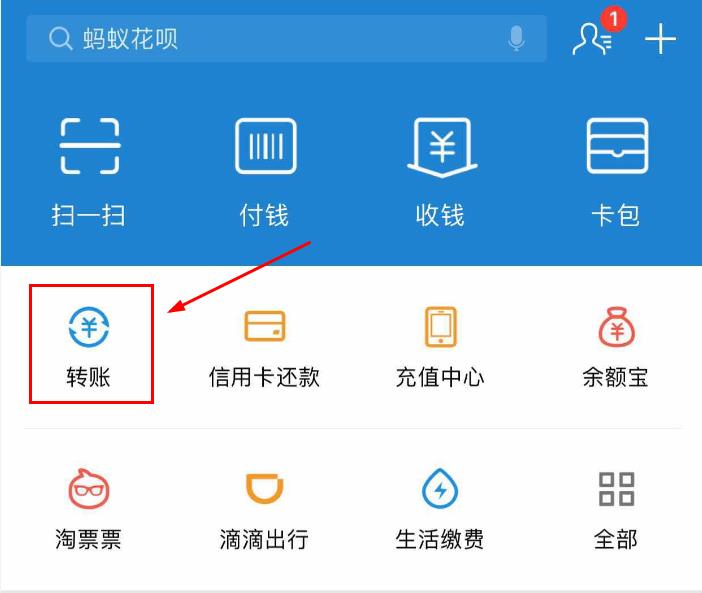Screen dimensions: 702x593
Task: Select 转账 transfer
Action: click(89, 345)
